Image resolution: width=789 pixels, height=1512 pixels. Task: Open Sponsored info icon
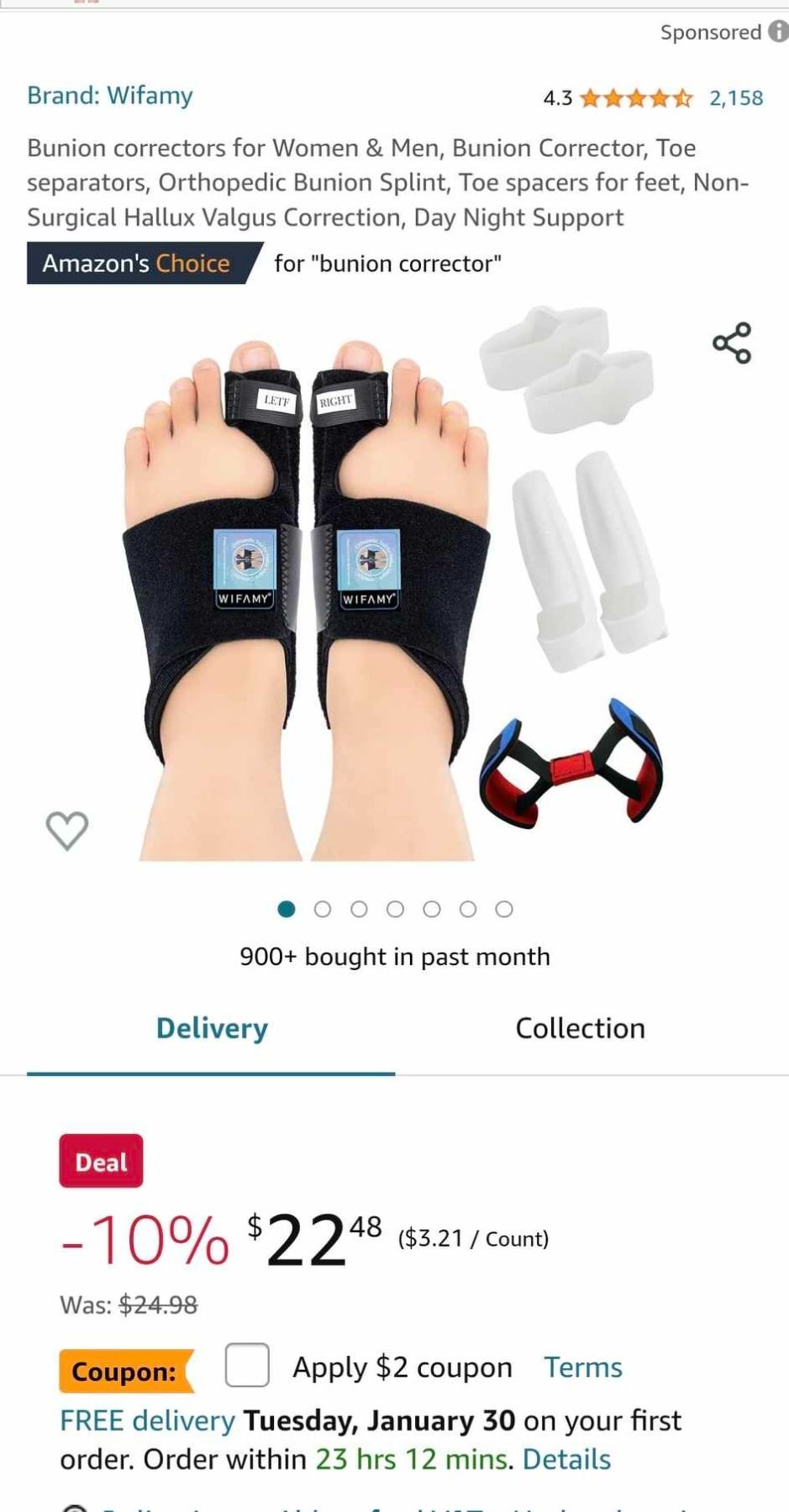(x=778, y=32)
